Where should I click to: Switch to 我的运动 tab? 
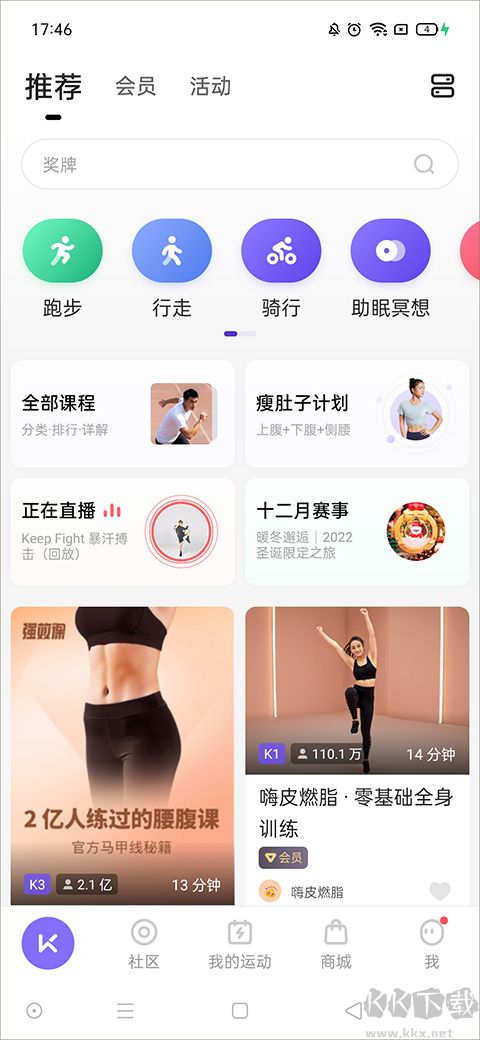click(x=240, y=943)
